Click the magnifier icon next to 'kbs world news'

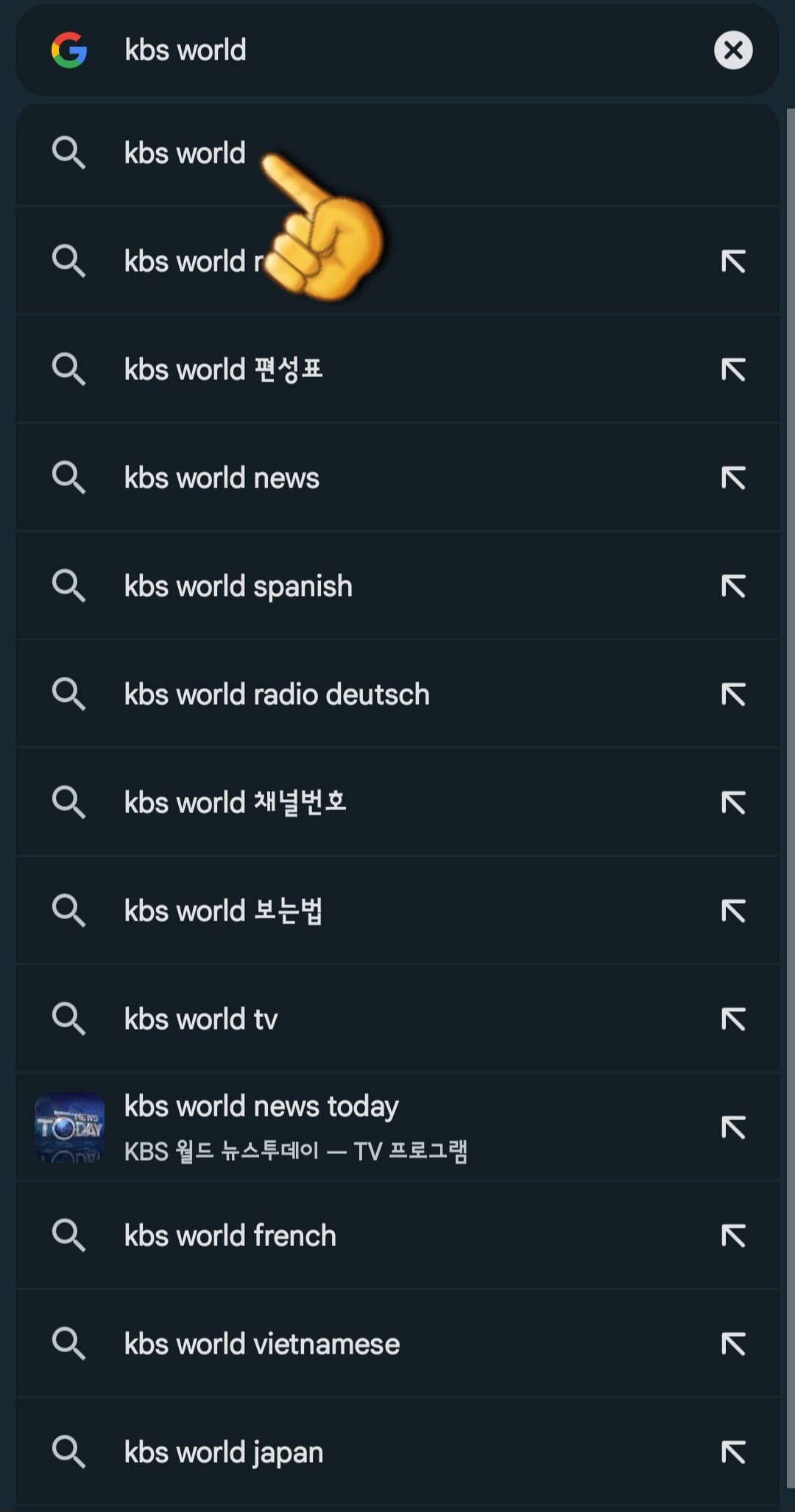(x=70, y=477)
